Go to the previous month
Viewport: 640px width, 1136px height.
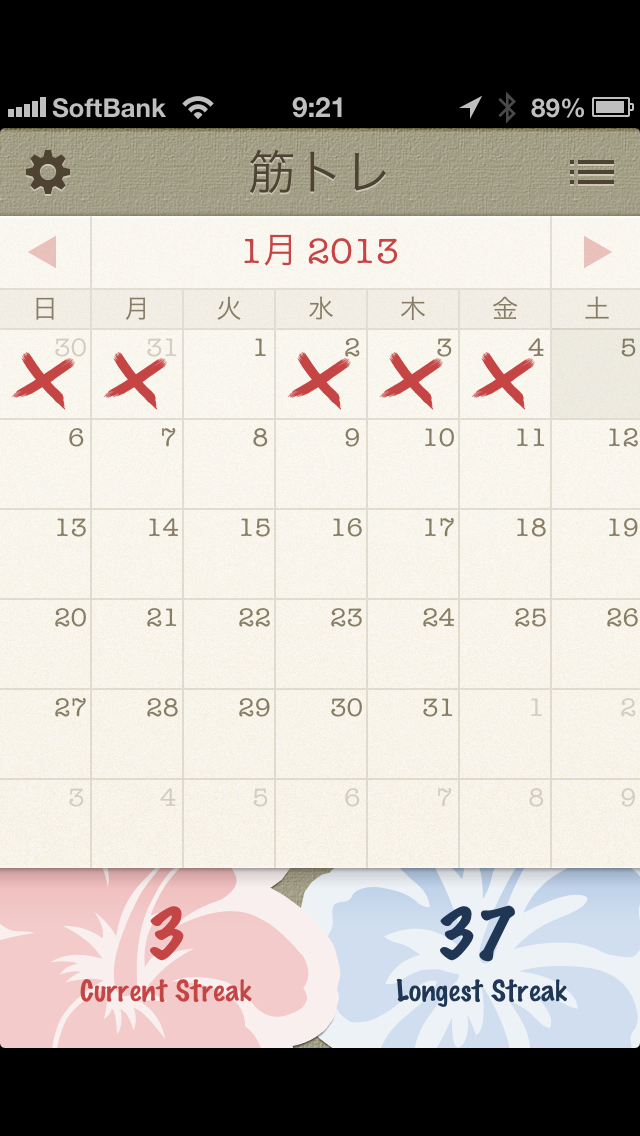44,252
